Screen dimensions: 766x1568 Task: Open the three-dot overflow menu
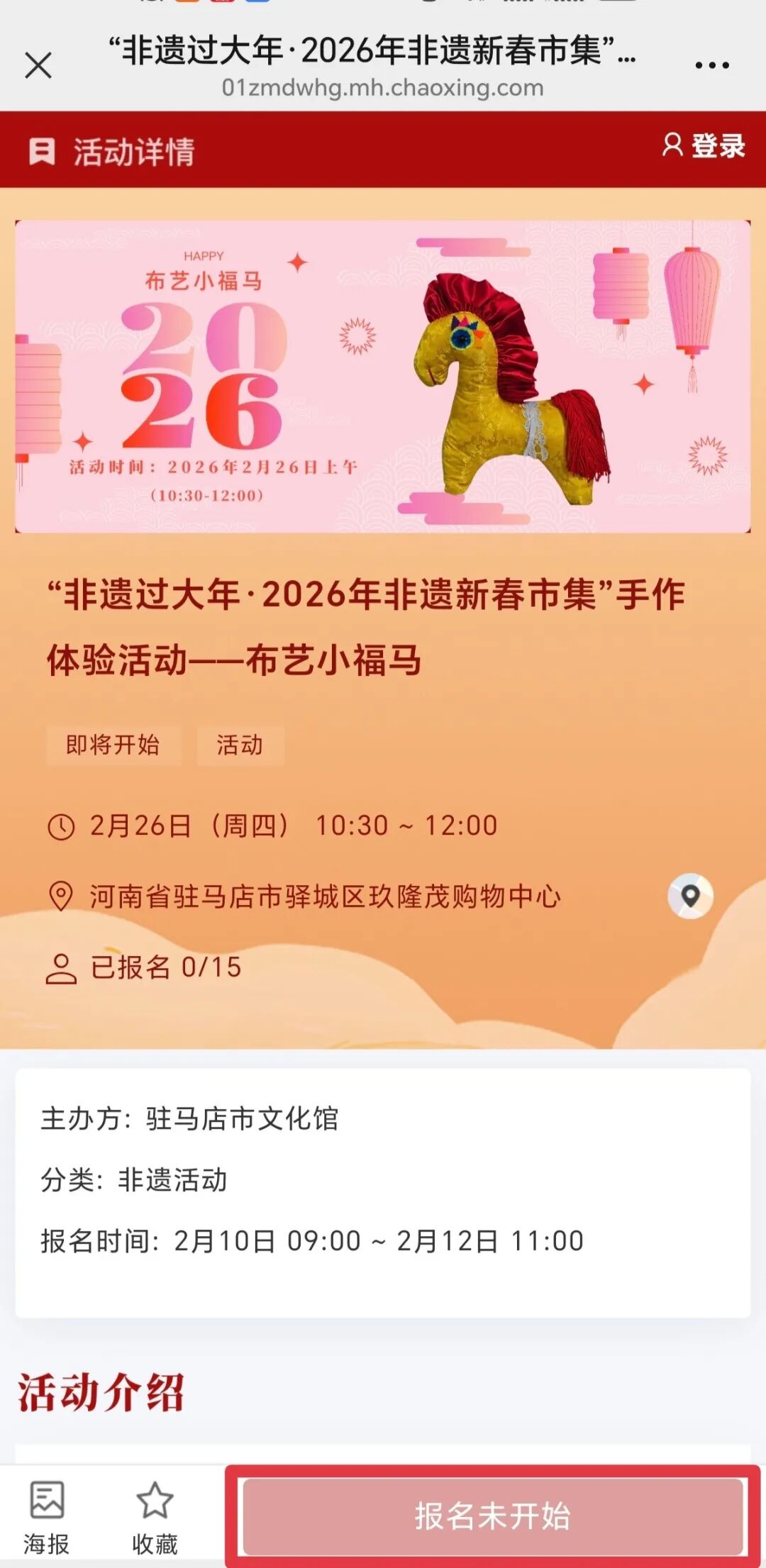(711, 66)
